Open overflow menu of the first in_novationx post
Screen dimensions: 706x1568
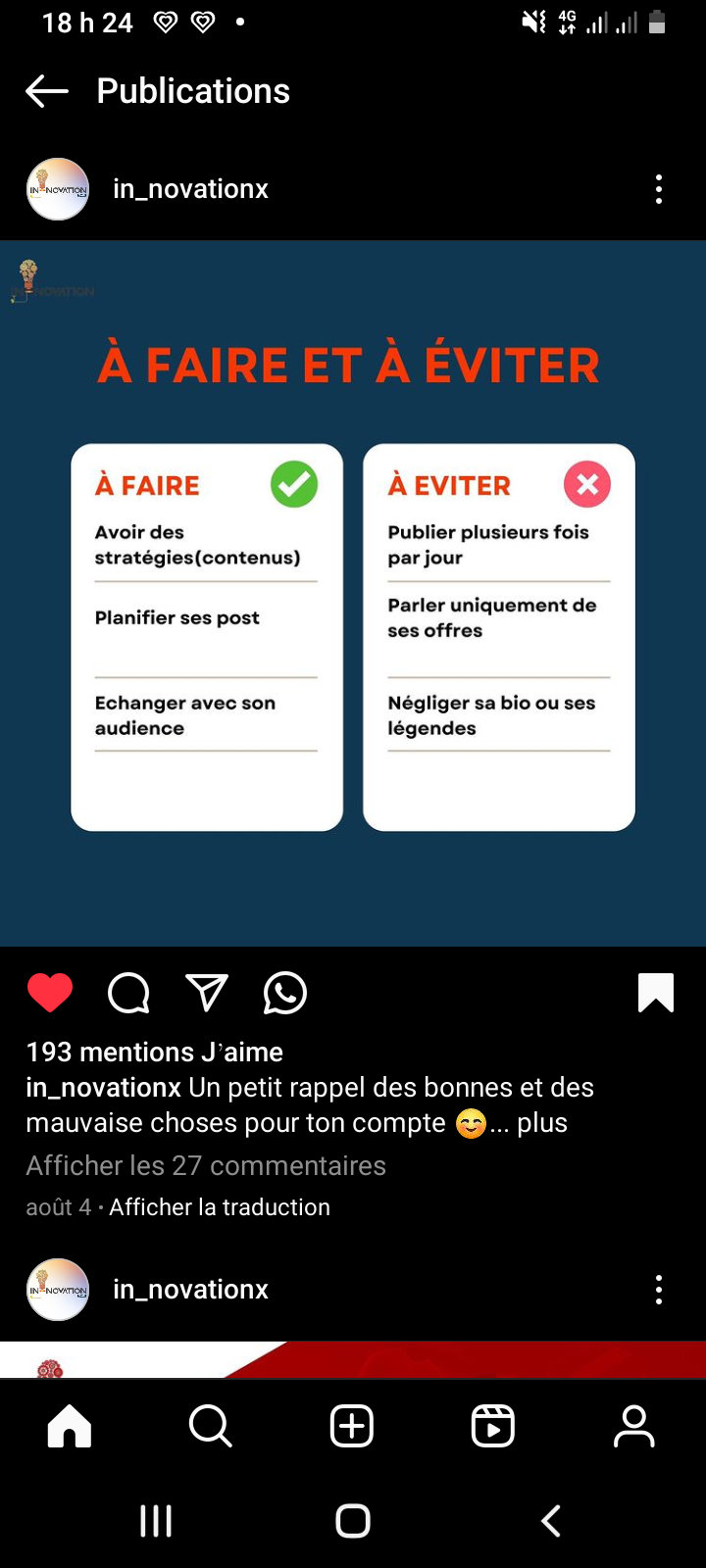pyautogui.click(x=659, y=189)
